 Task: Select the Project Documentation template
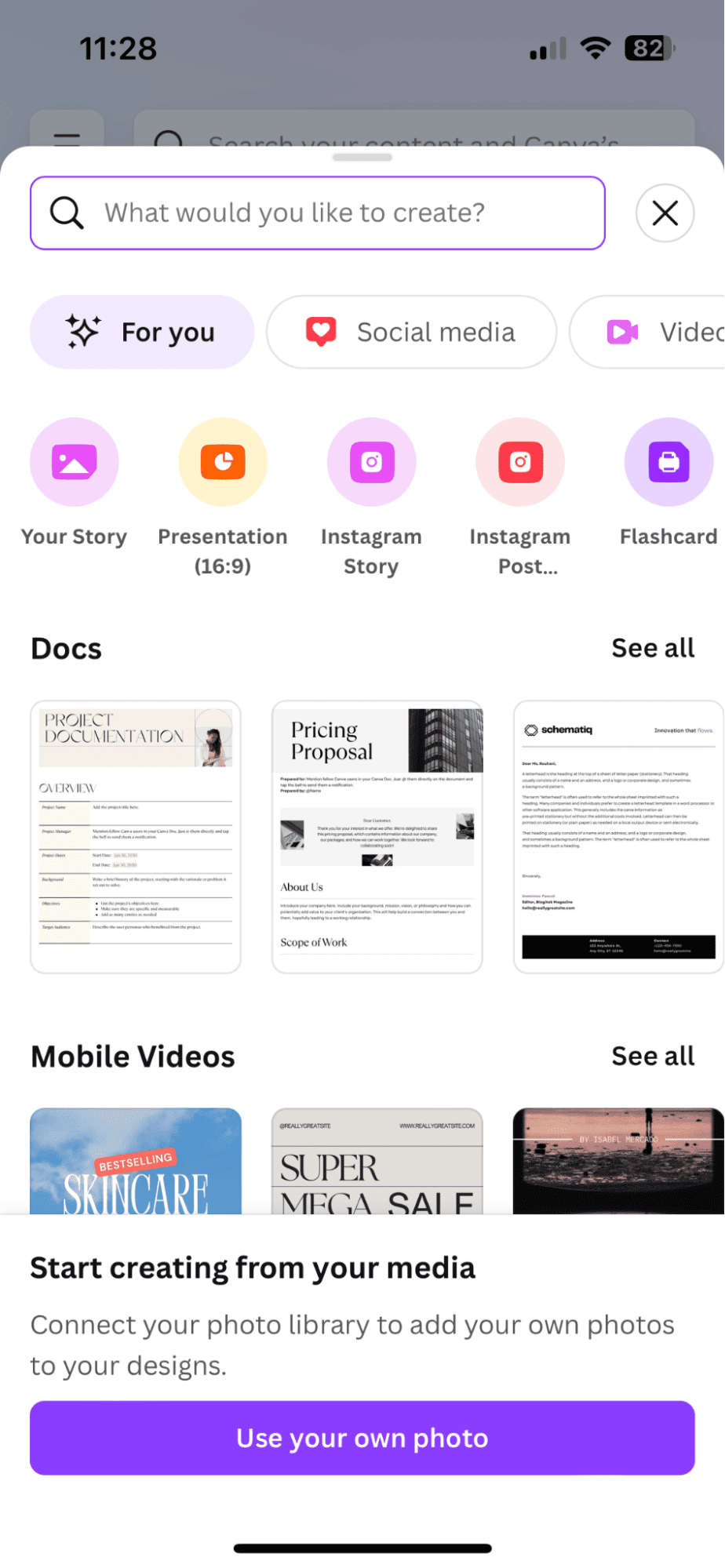pos(135,835)
